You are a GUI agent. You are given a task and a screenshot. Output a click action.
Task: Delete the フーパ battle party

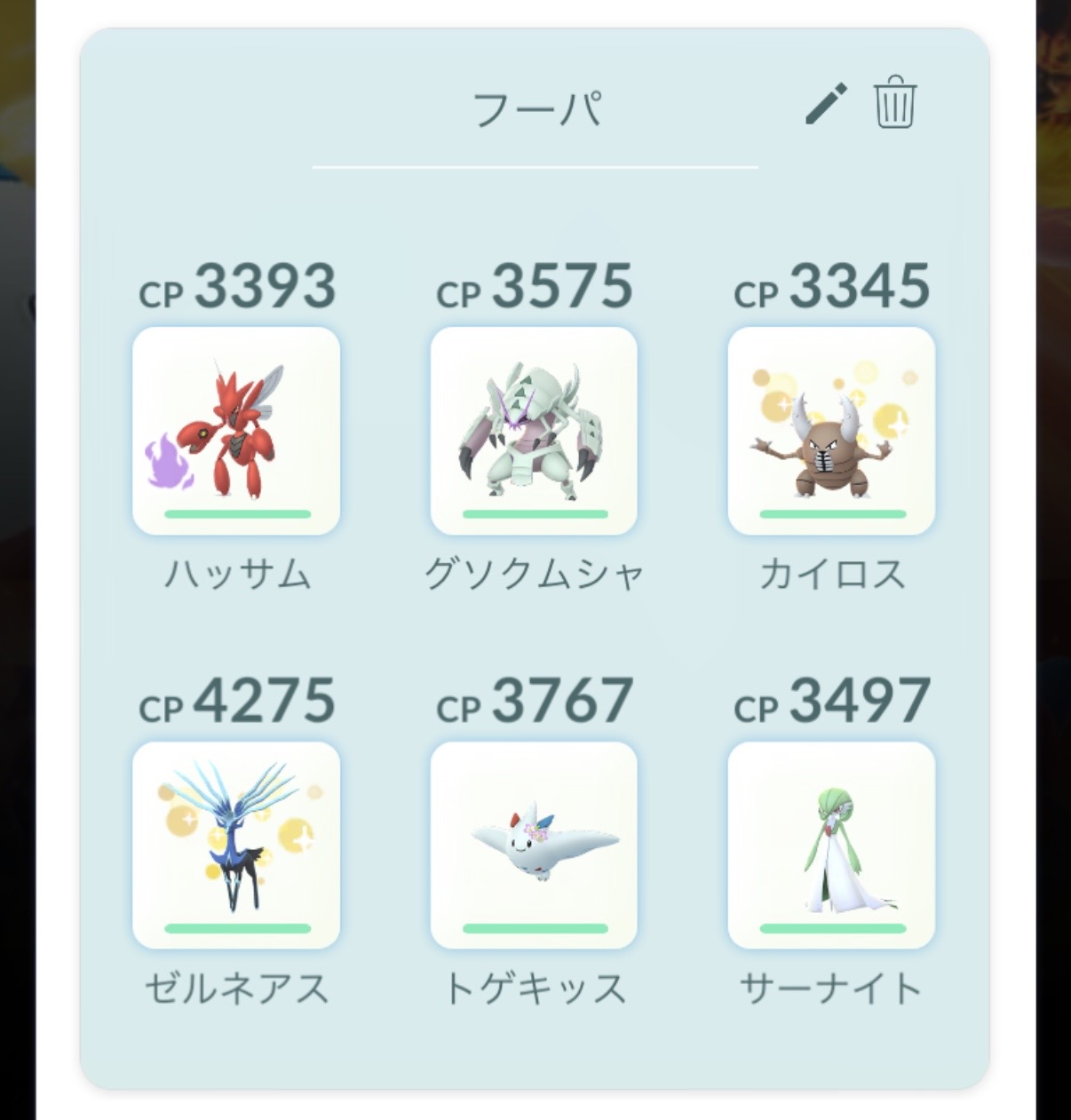[894, 103]
